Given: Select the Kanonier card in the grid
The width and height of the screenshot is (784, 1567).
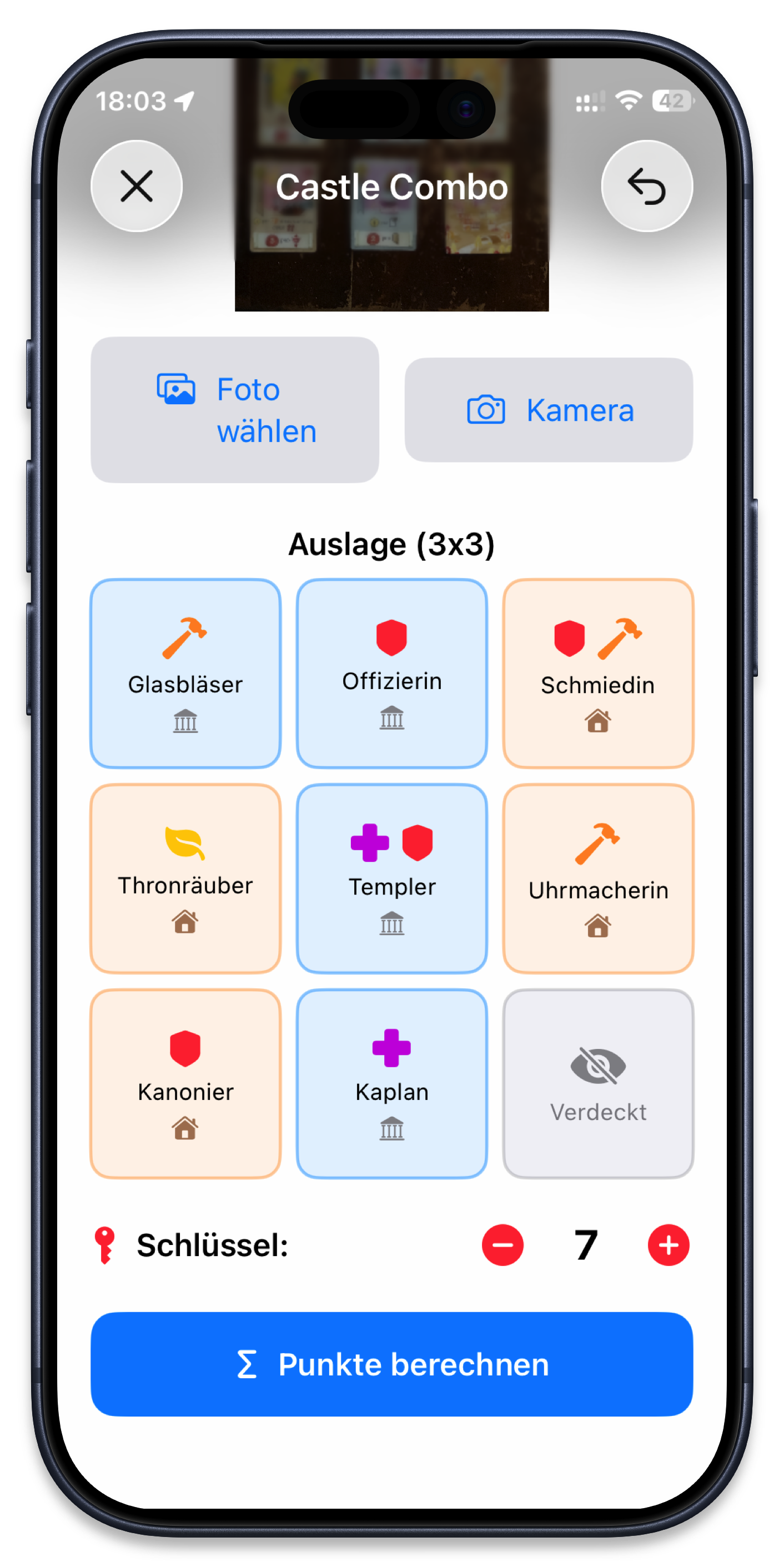Looking at the screenshot, I should [x=185, y=1083].
